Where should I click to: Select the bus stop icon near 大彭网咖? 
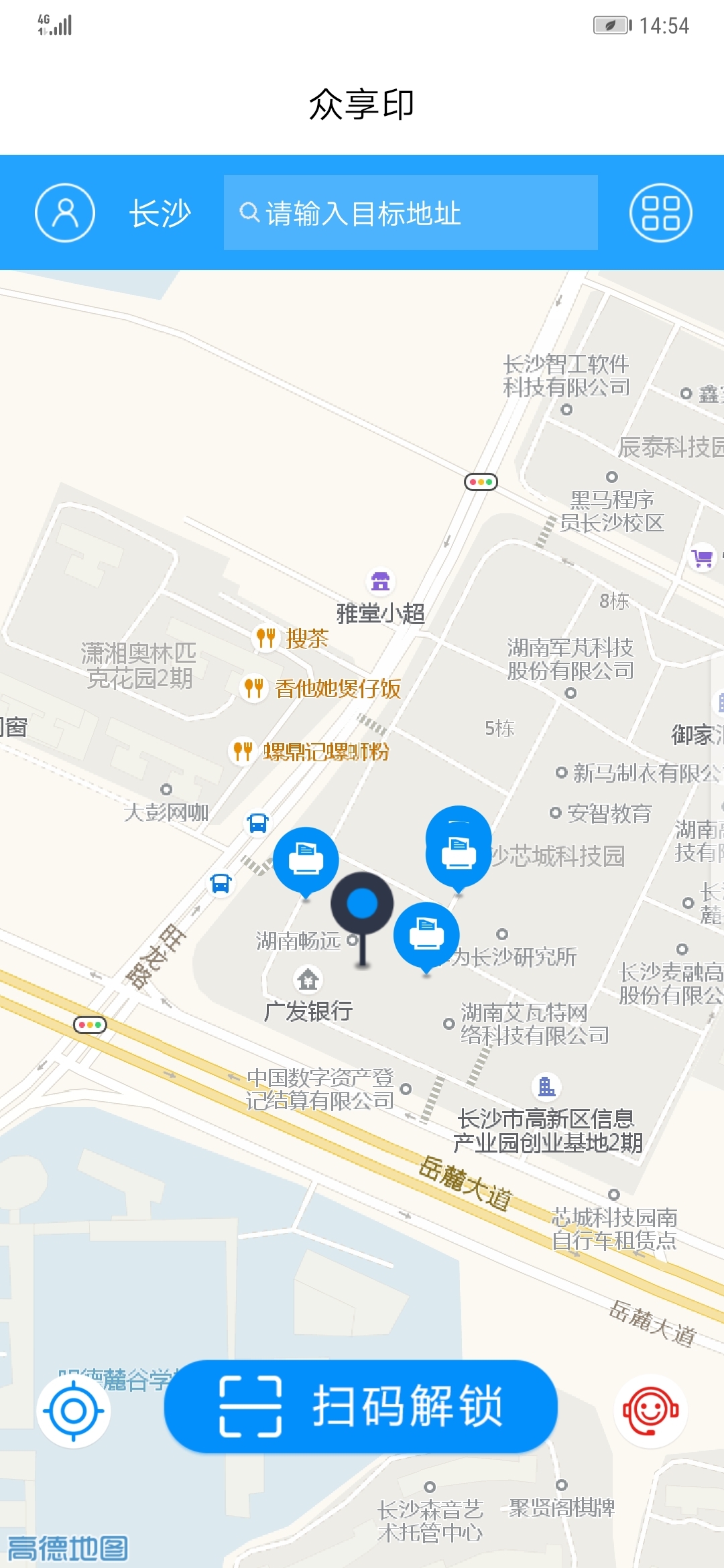click(257, 822)
